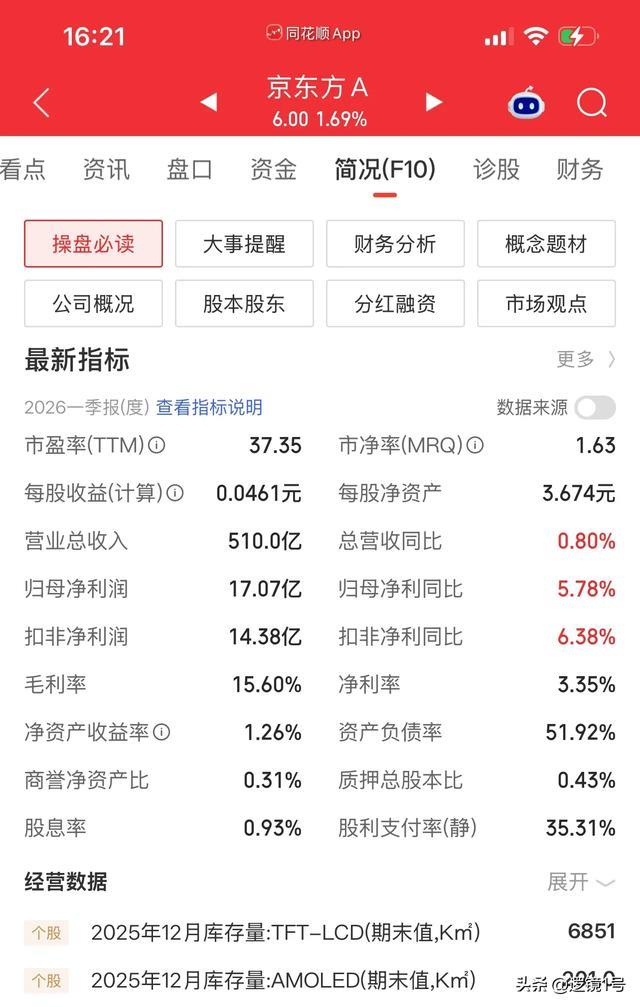
Task: Open the 市场观点 section
Action: coord(546,303)
